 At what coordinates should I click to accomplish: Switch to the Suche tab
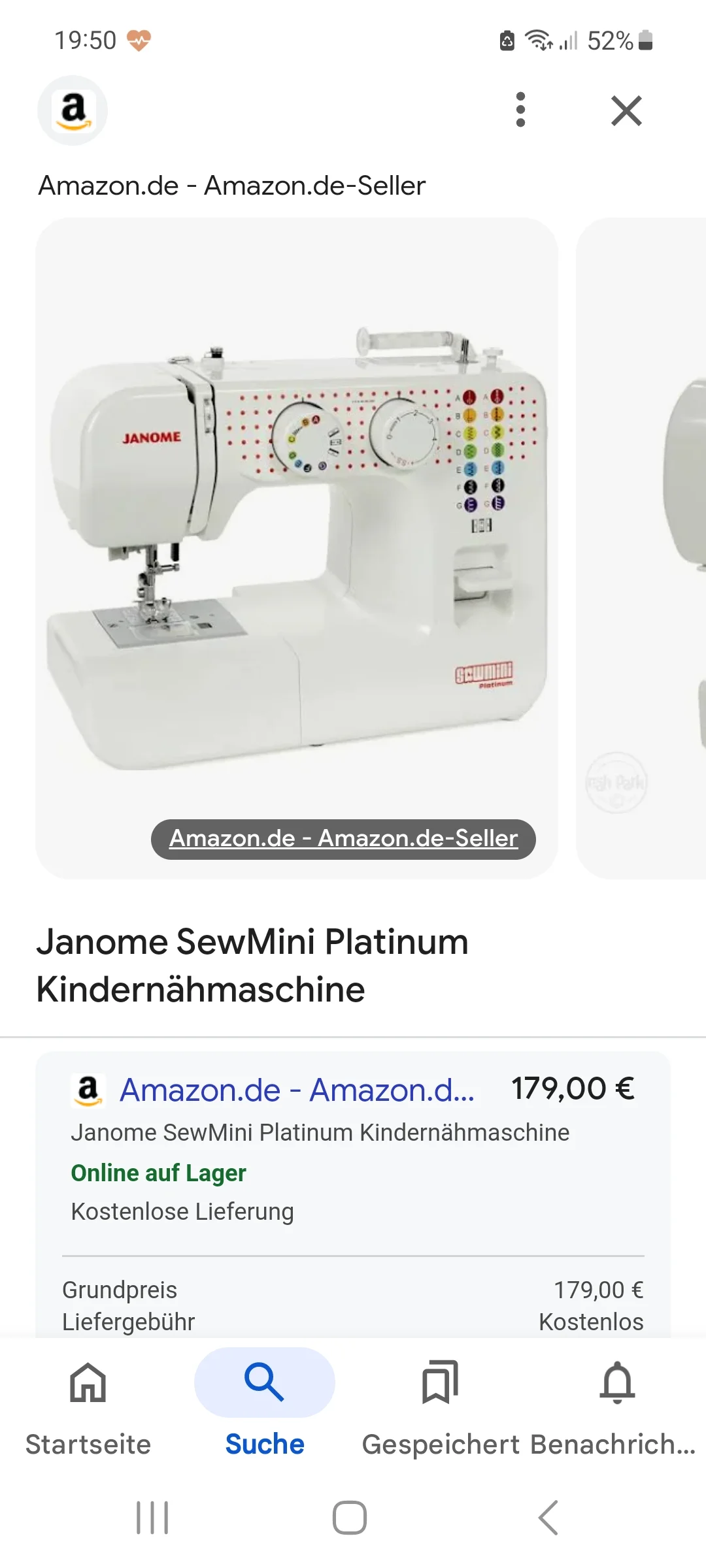tap(265, 1403)
